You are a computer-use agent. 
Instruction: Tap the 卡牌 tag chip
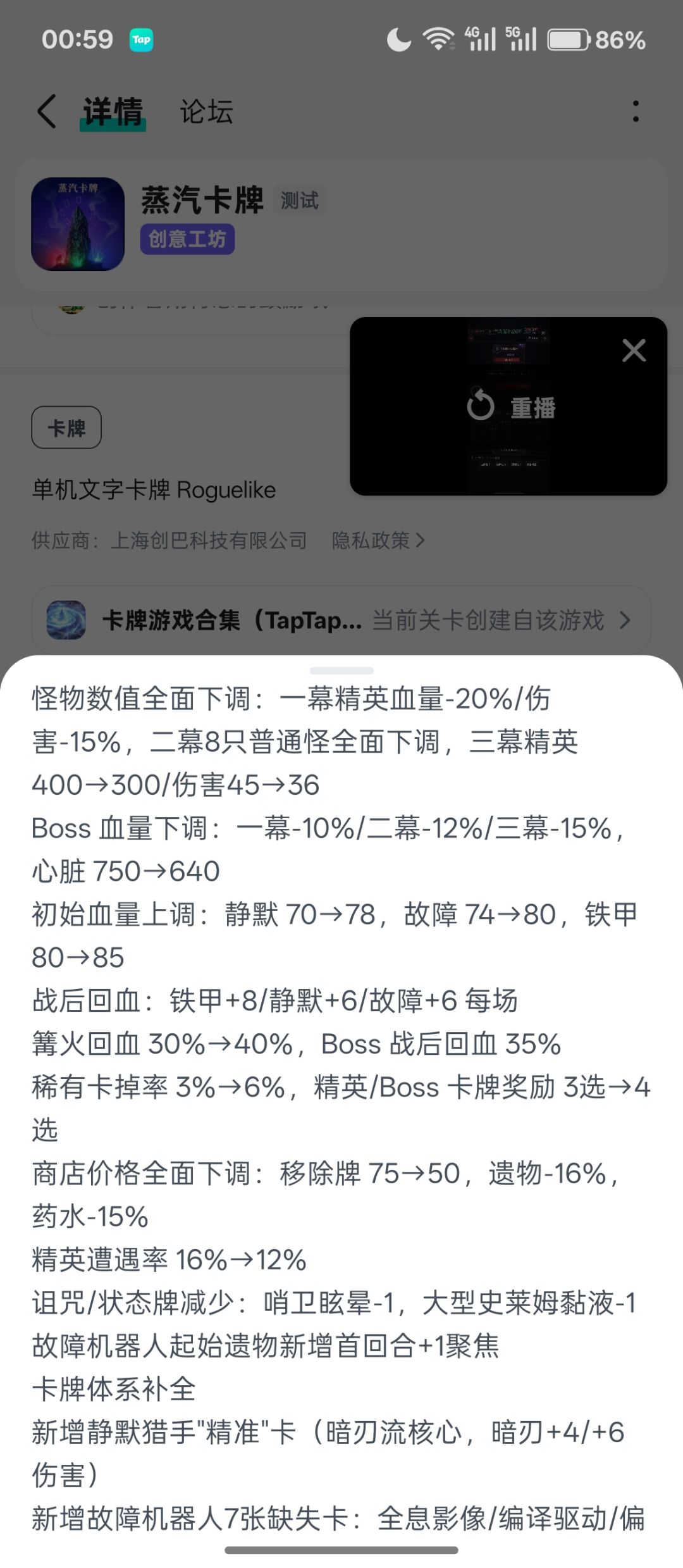click(66, 428)
